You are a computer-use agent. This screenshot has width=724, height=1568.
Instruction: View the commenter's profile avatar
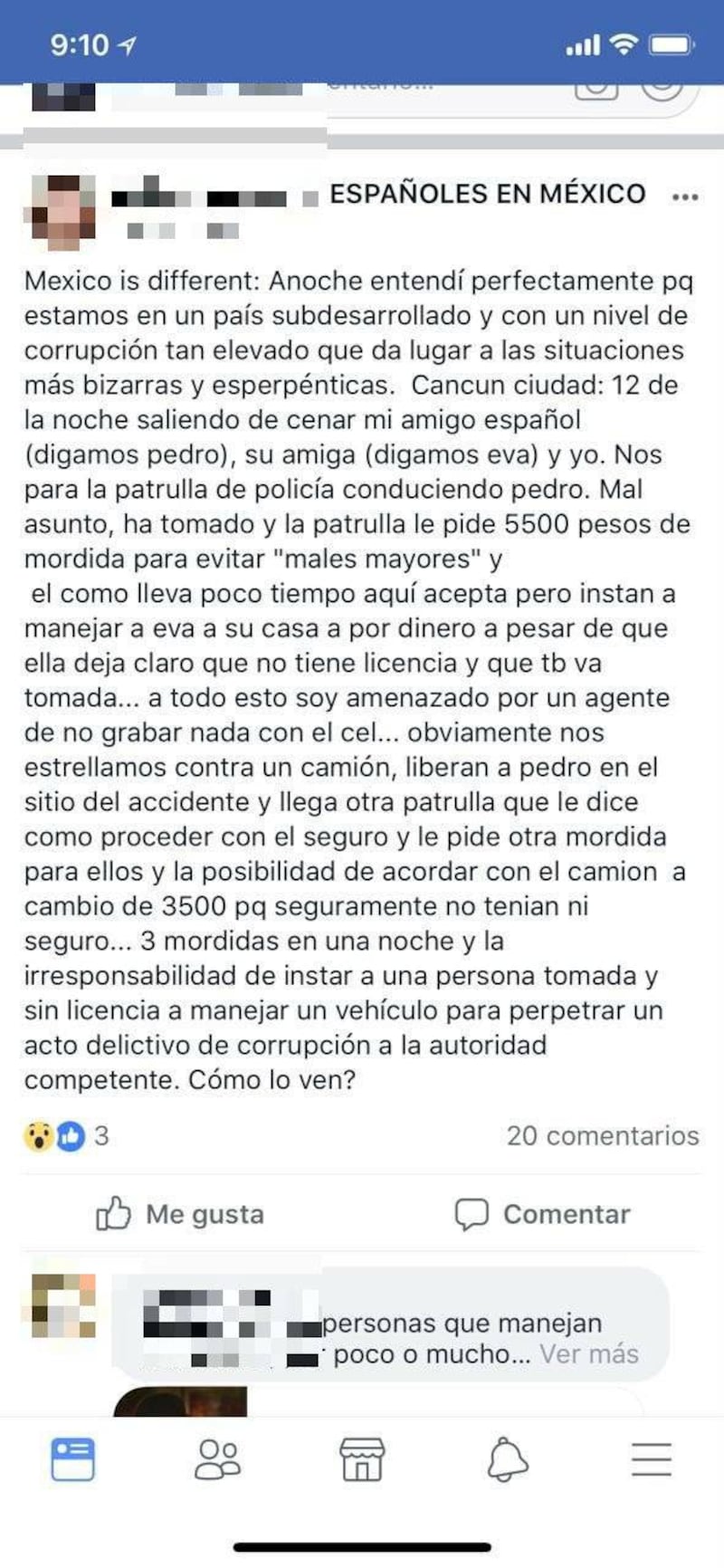pos(63,1305)
